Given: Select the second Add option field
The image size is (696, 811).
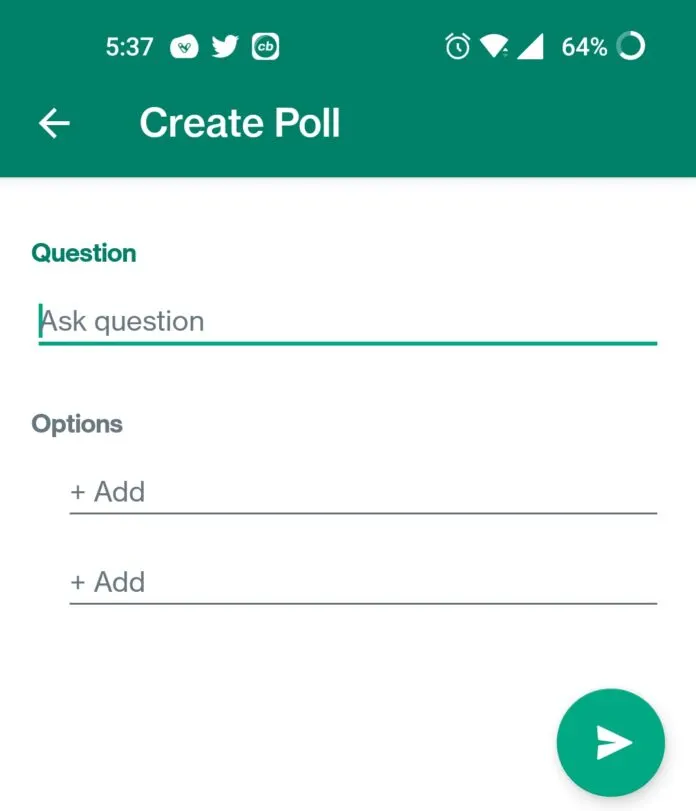Looking at the screenshot, I should point(362,582).
